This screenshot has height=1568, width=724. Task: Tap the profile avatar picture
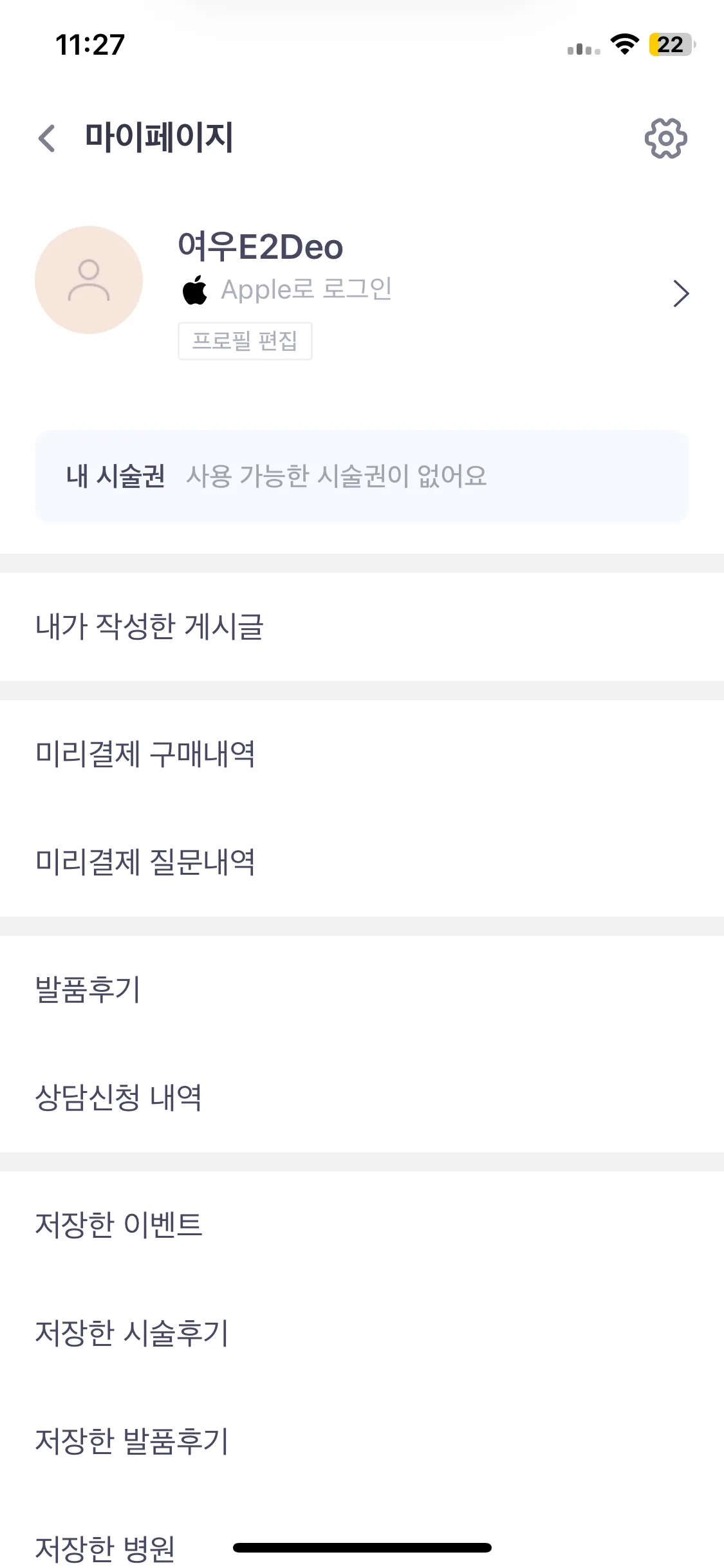[89, 280]
